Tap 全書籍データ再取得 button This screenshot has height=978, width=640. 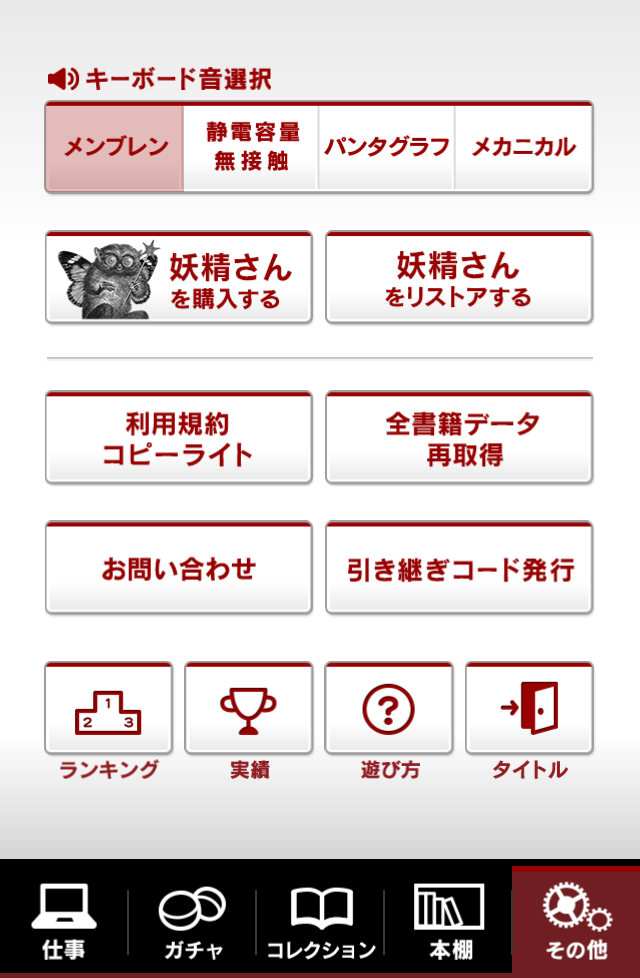[459, 438]
